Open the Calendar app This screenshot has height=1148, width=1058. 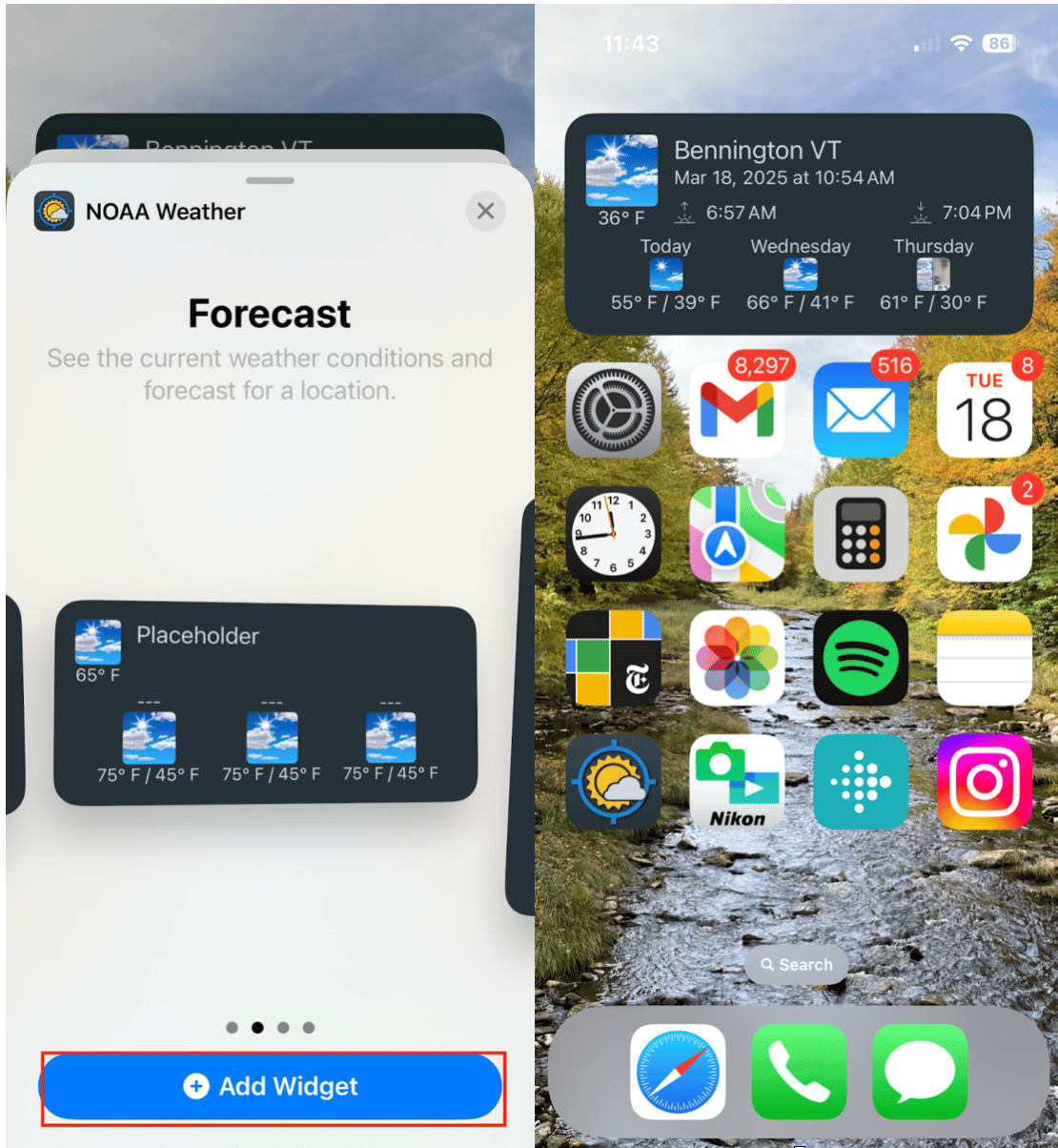tap(984, 410)
